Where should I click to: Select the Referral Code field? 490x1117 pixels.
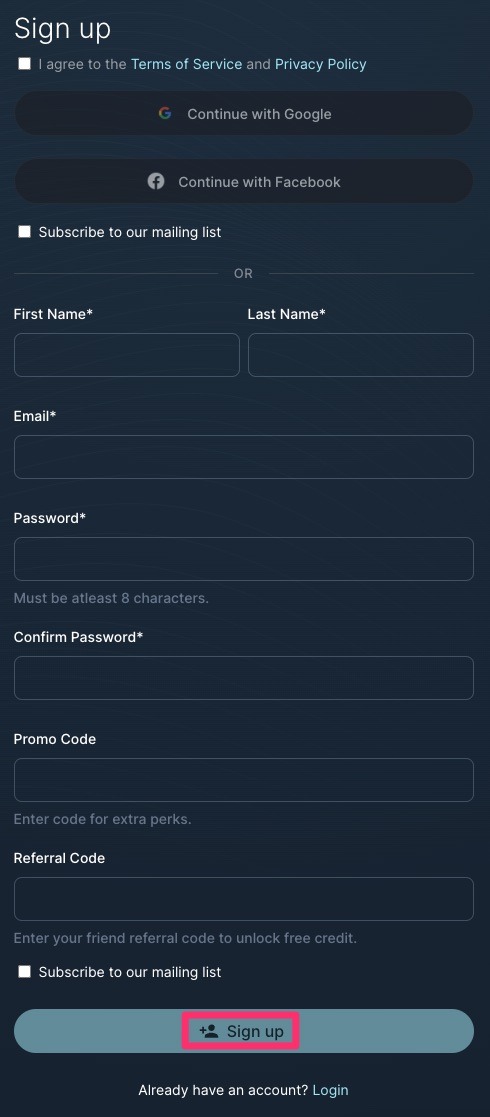tap(244, 898)
